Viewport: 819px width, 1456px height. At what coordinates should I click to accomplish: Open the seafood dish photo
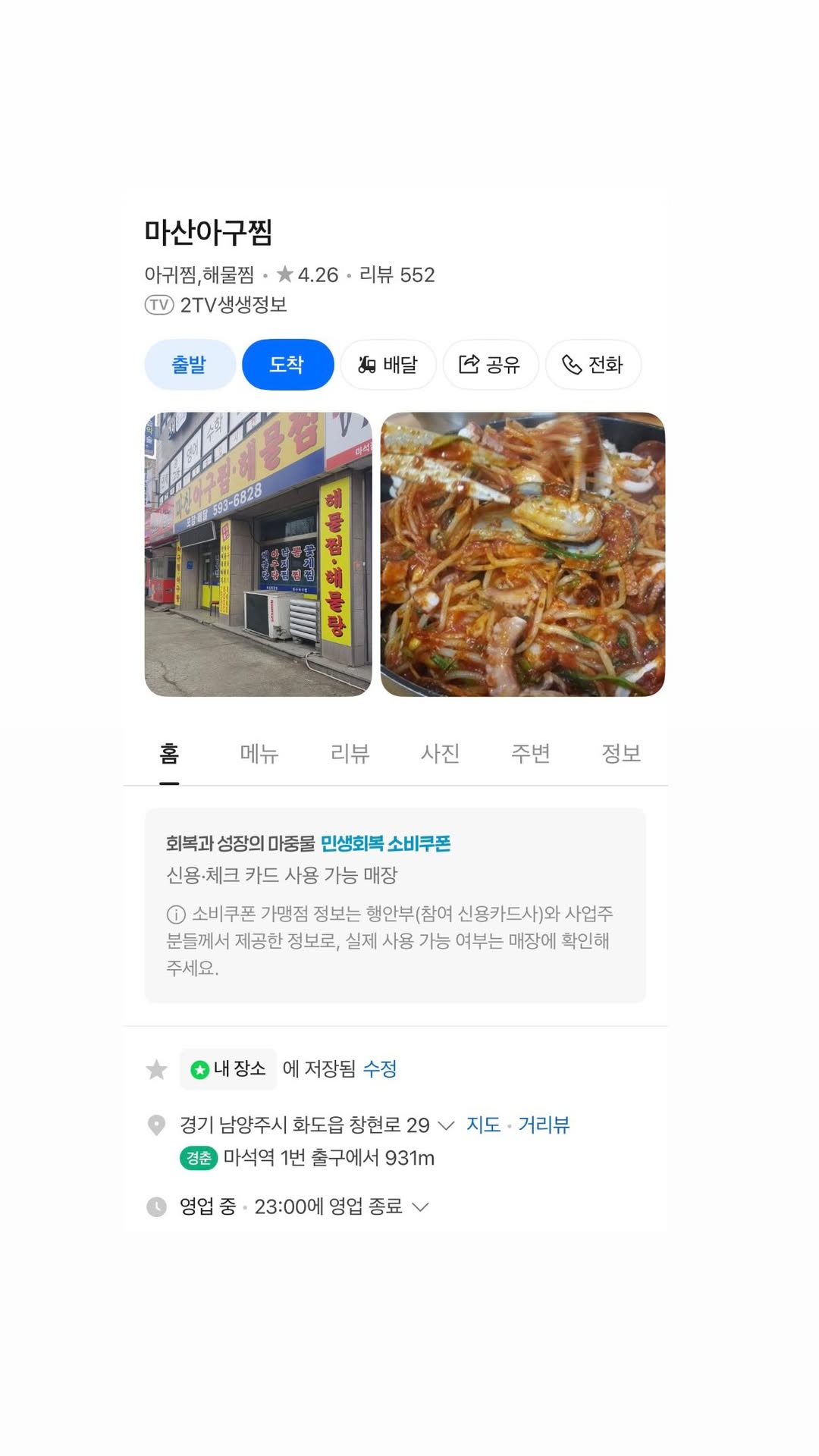coord(522,554)
